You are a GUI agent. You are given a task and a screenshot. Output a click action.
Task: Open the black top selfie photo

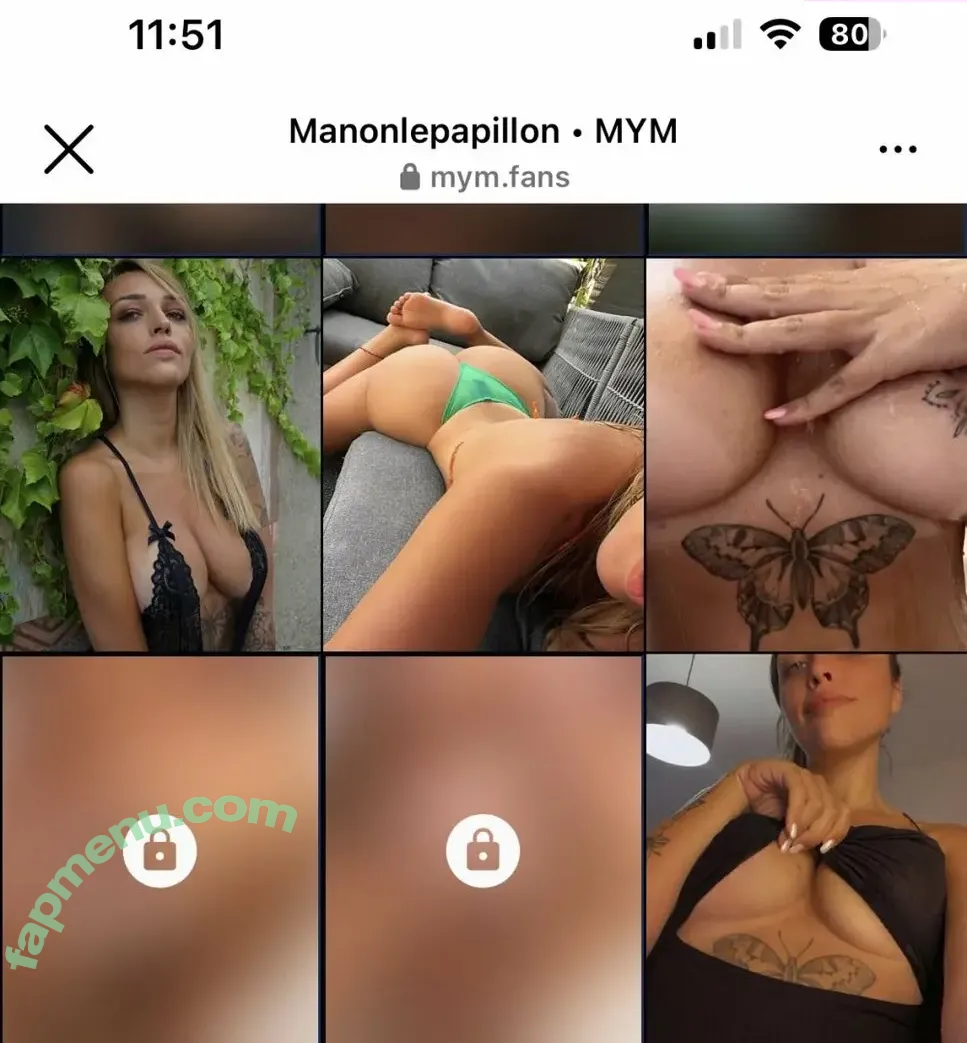(806, 848)
